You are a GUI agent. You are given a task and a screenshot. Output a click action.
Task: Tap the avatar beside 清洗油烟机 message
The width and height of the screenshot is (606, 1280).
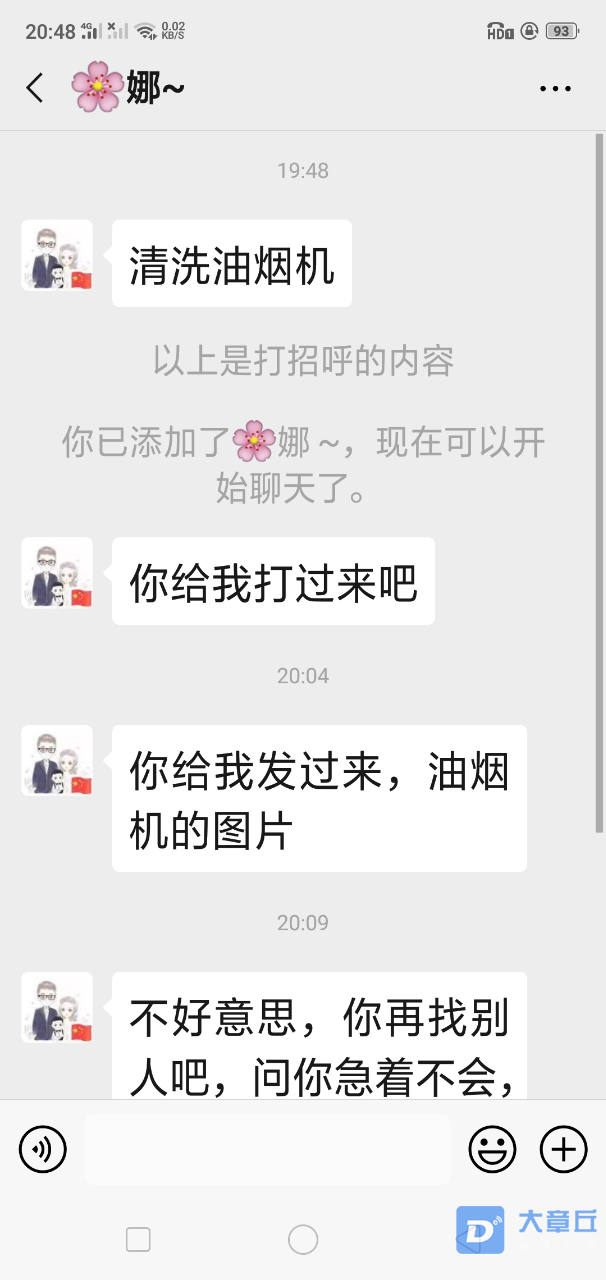tap(57, 256)
